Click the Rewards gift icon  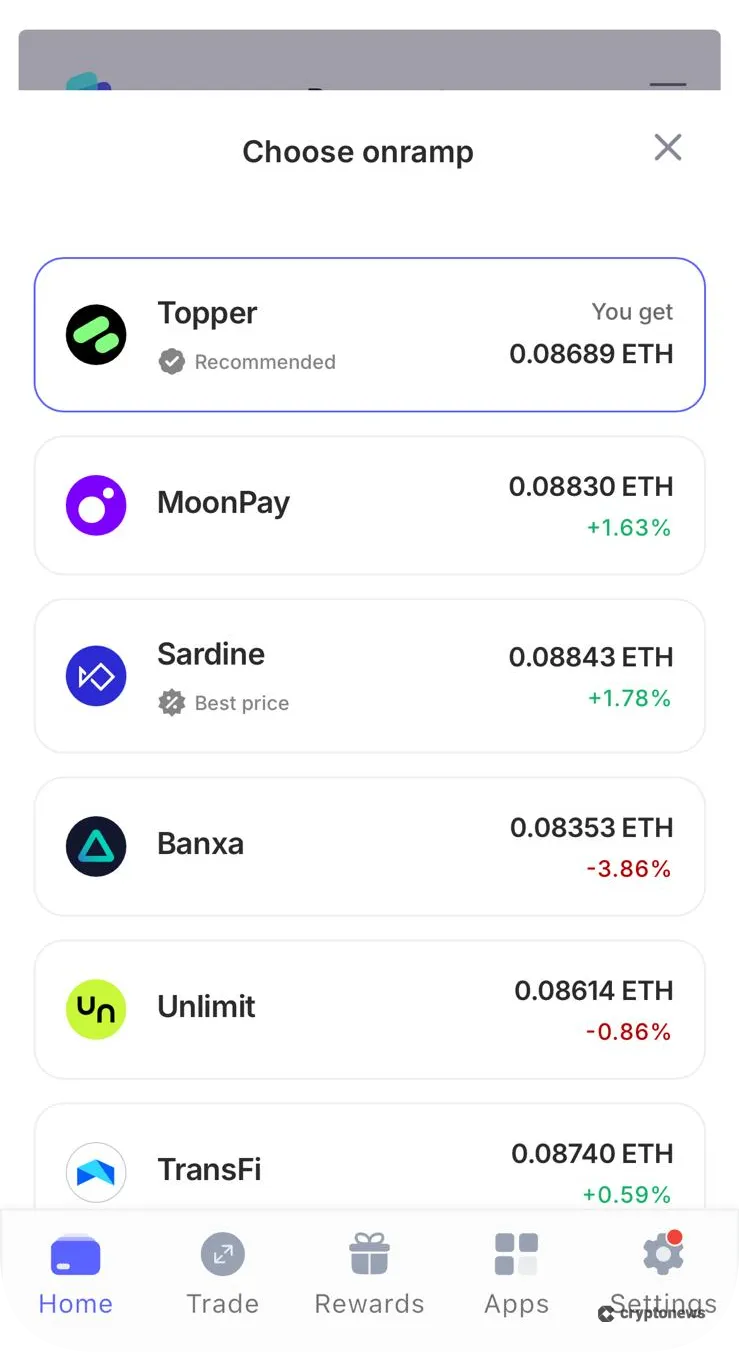tap(369, 1253)
